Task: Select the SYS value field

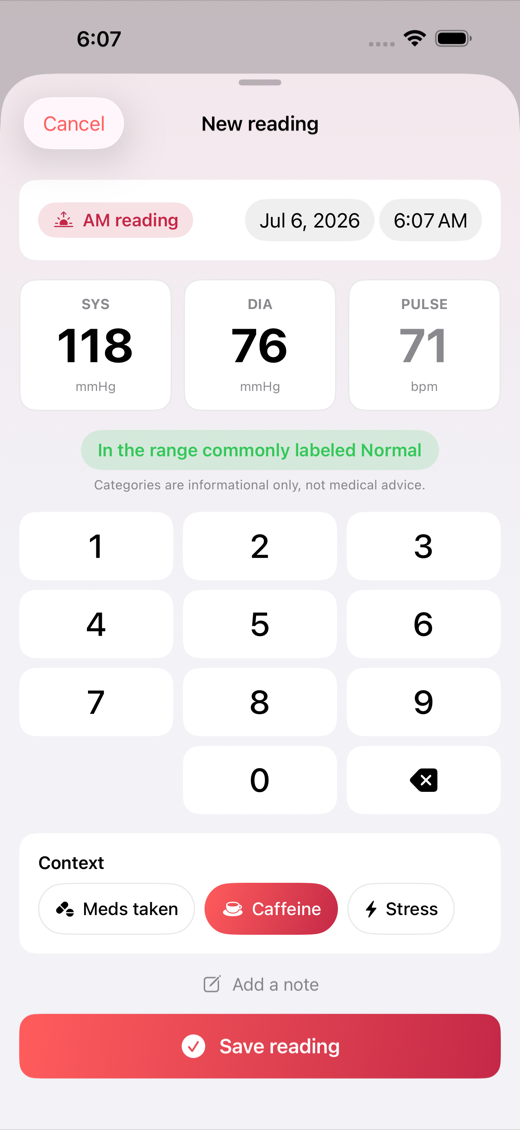Action: (x=96, y=345)
